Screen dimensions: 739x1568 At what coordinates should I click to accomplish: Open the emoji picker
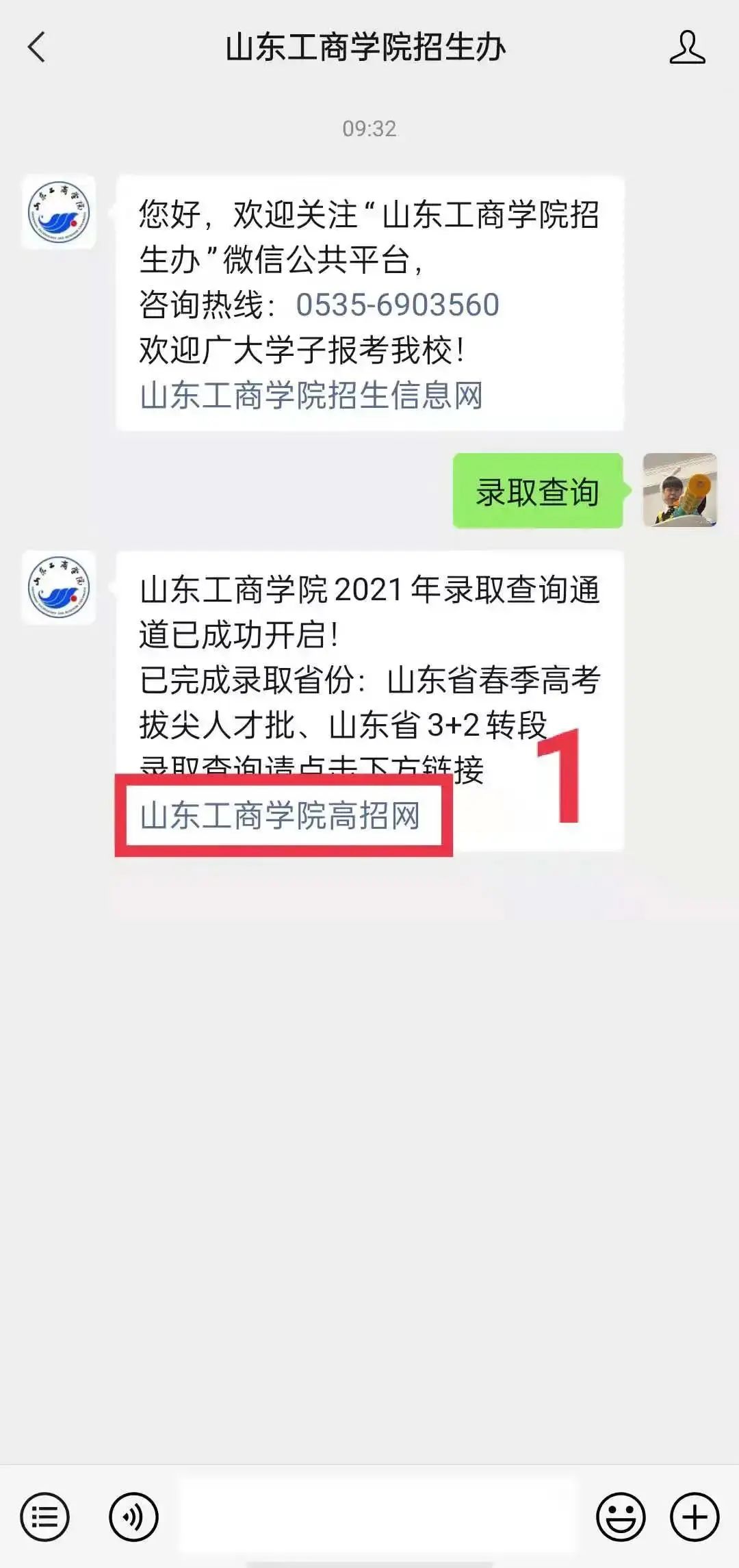[621, 1517]
